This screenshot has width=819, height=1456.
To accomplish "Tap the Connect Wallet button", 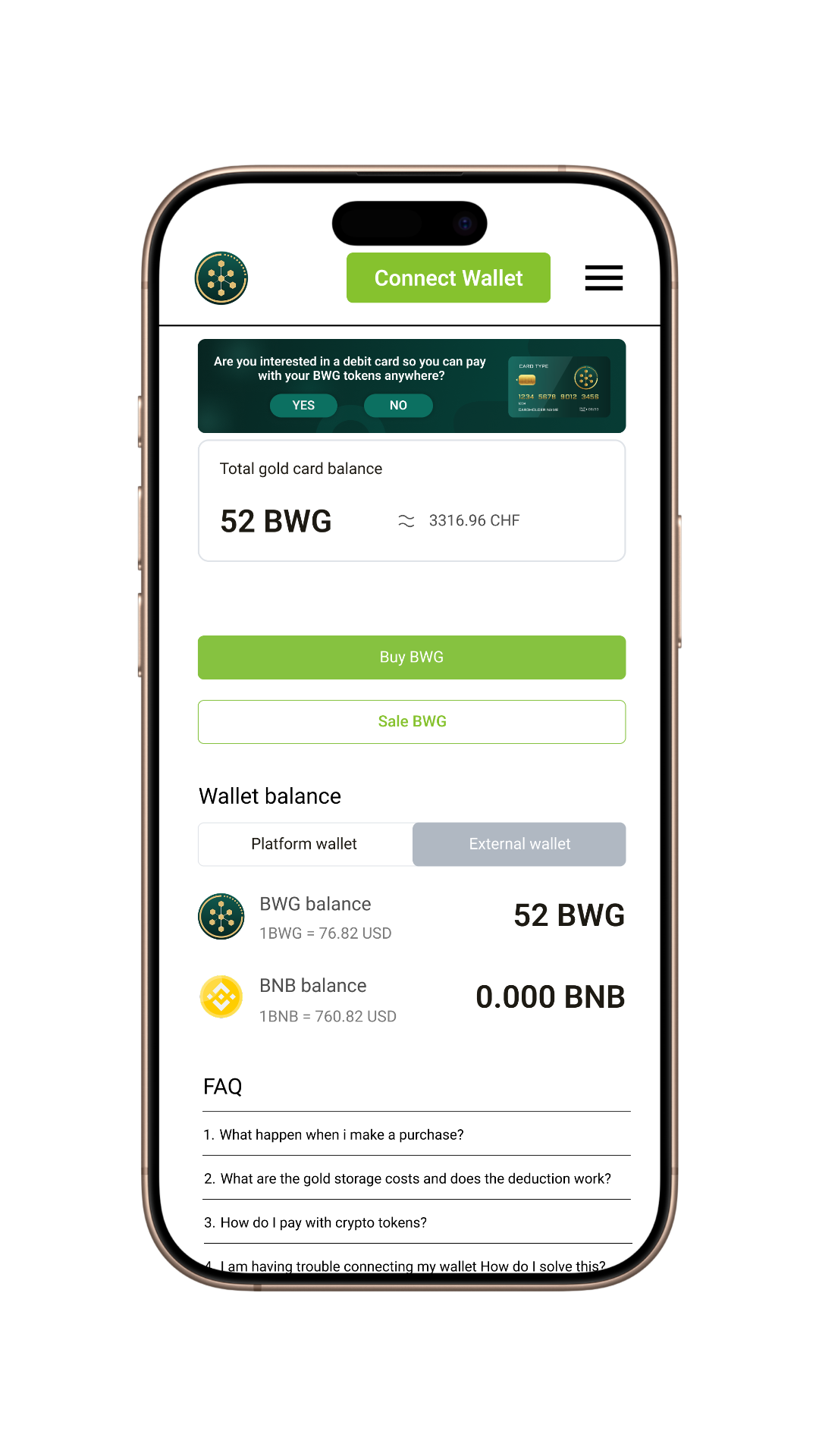I will click(x=448, y=278).
